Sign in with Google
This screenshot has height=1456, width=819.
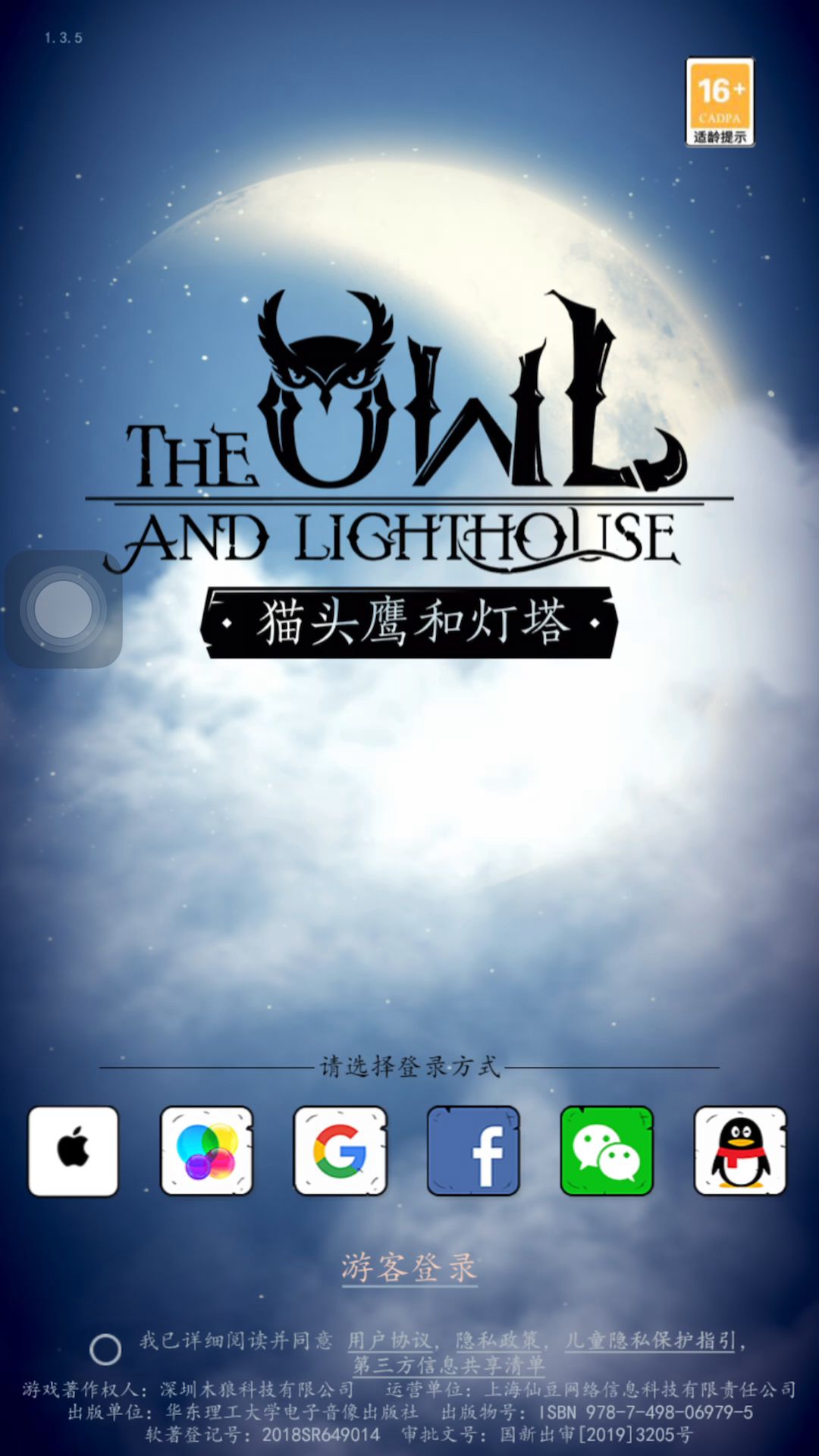click(x=340, y=1150)
